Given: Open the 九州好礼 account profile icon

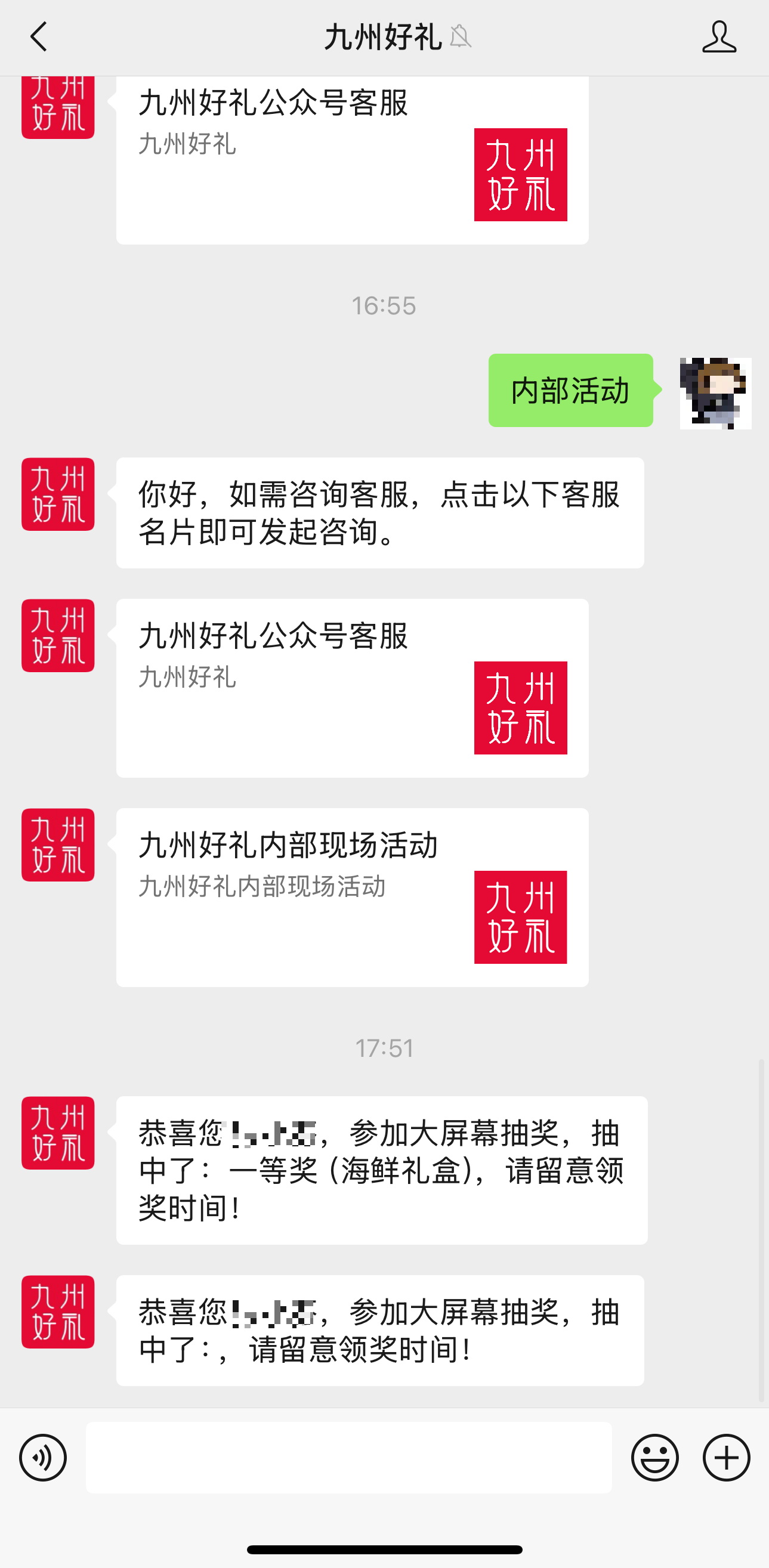Looking at the screenshot, I should [718, 36].
